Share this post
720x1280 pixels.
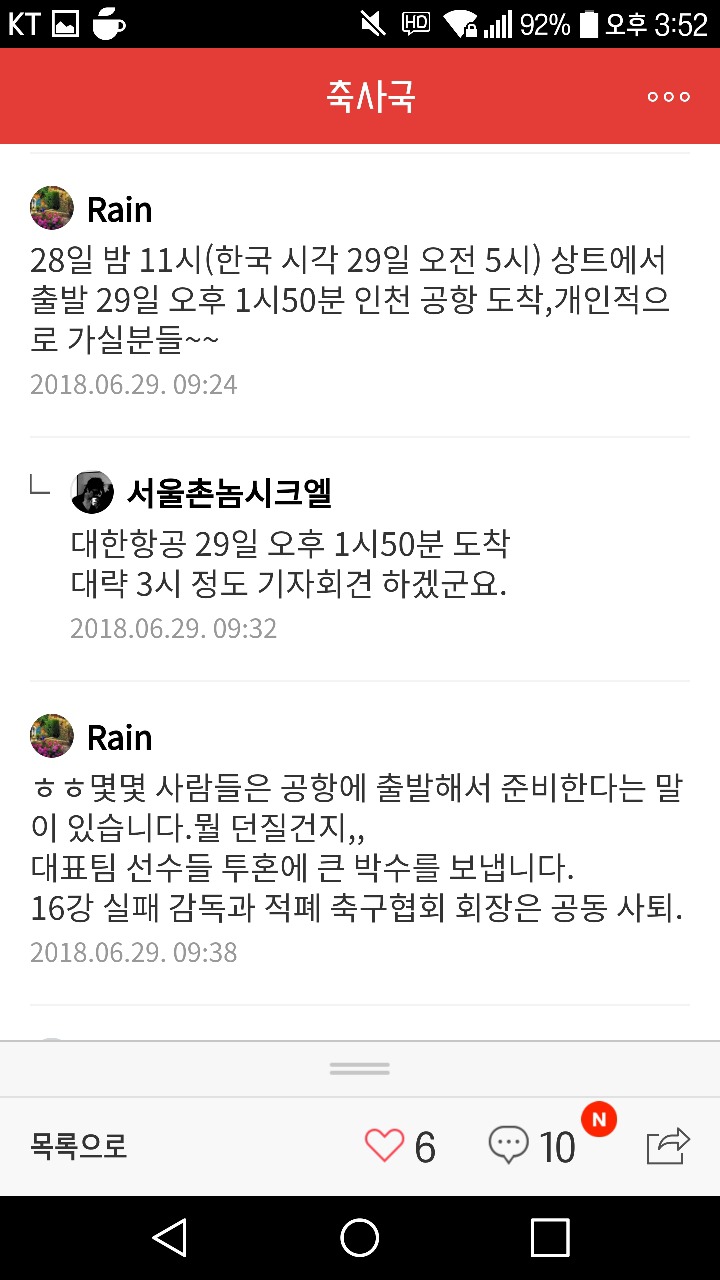(668, 1146)
